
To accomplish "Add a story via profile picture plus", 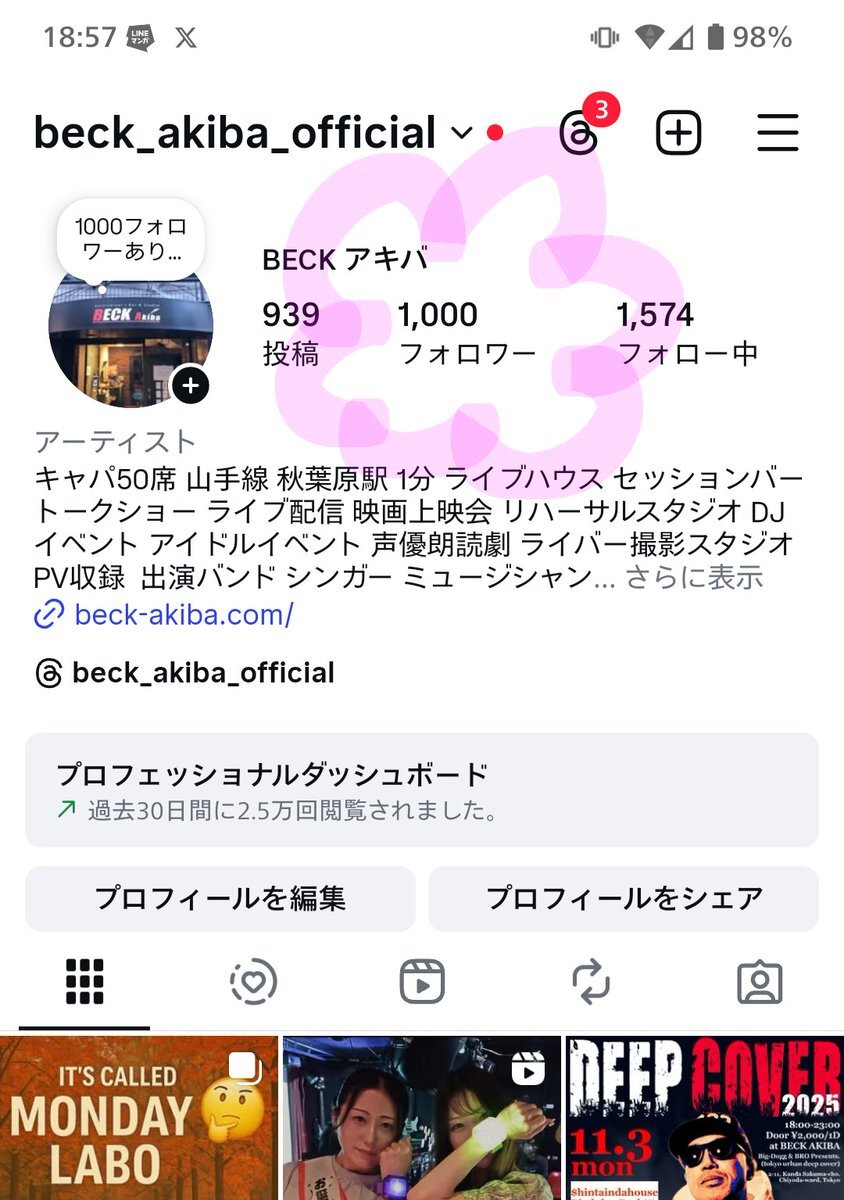I will click(x=190, y=385).
